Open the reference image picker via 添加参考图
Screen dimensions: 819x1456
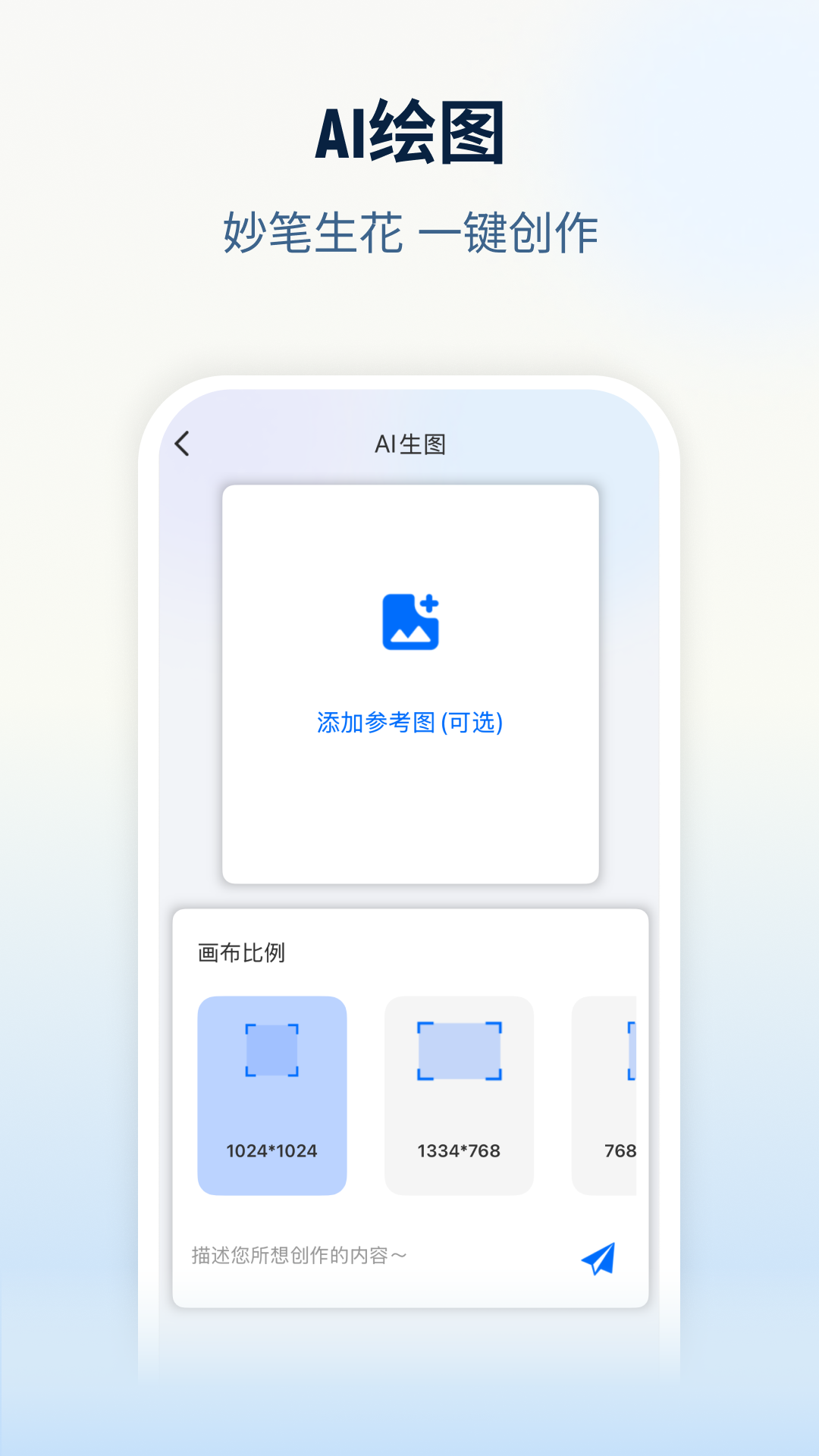(409, 724)
